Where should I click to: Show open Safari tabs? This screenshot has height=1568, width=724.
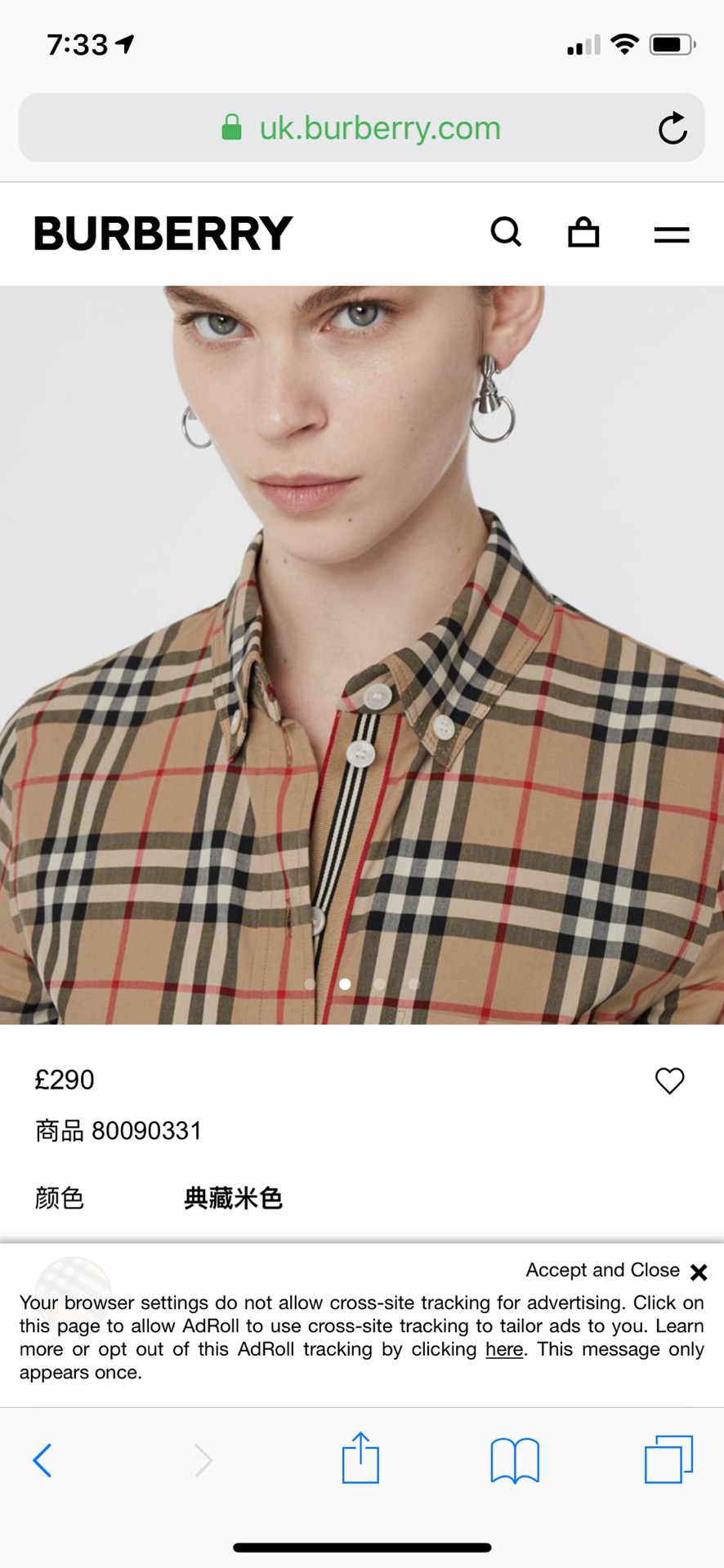pyautogui.click(x=668, y=1459)
